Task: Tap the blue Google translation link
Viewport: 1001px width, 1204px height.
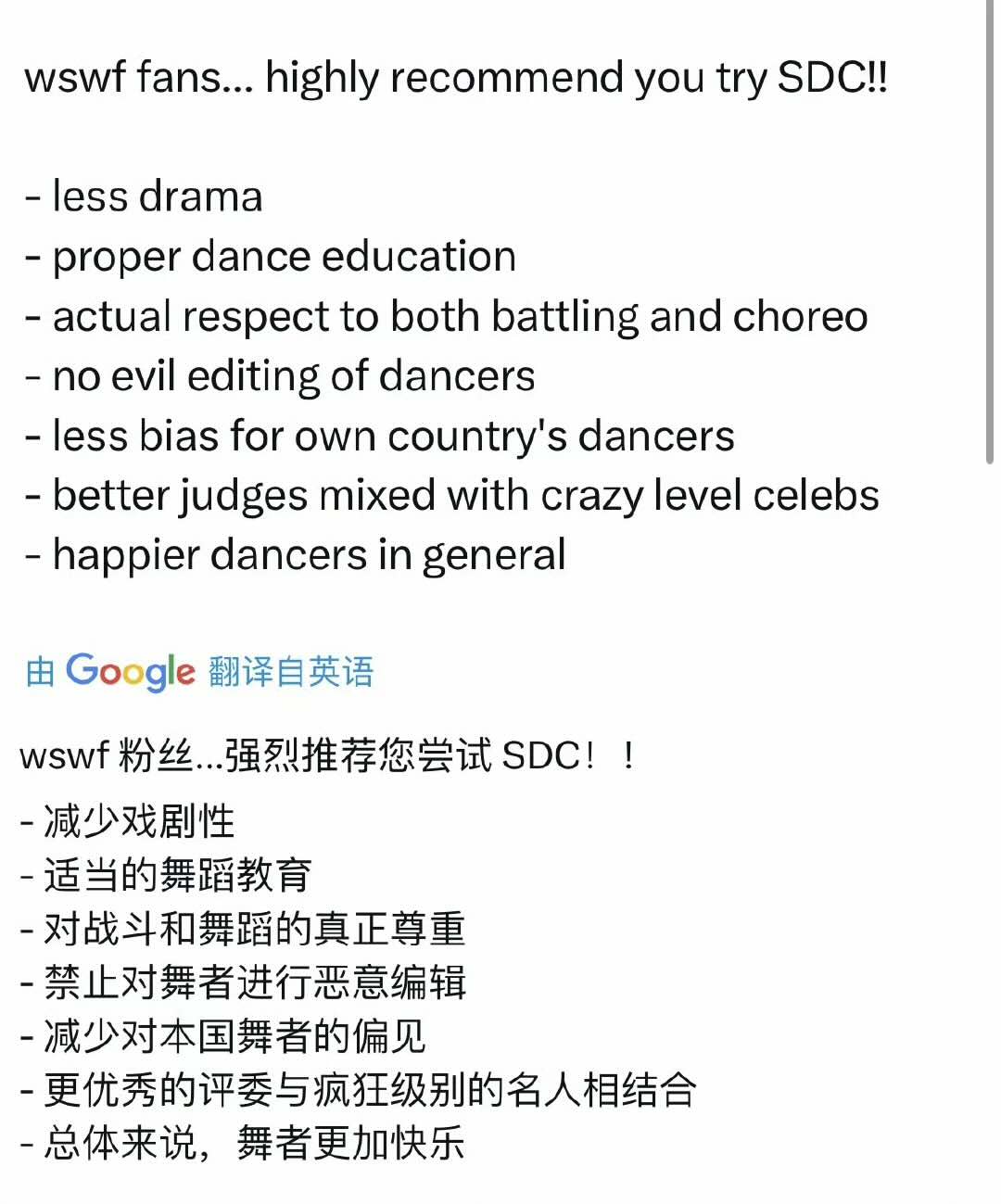Action: (199, 671)
